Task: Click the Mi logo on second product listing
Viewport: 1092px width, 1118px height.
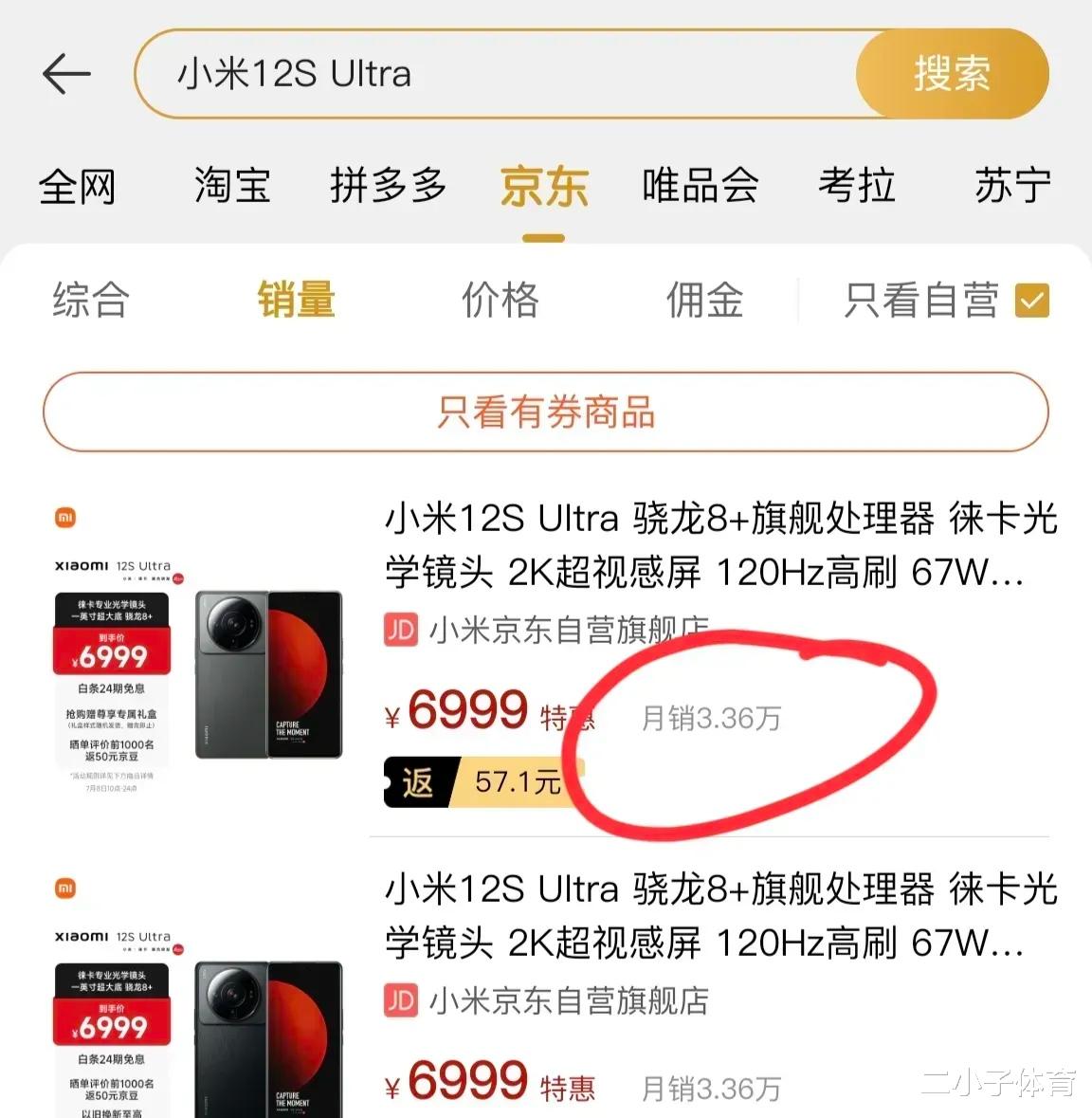Action: click(66, 889)
